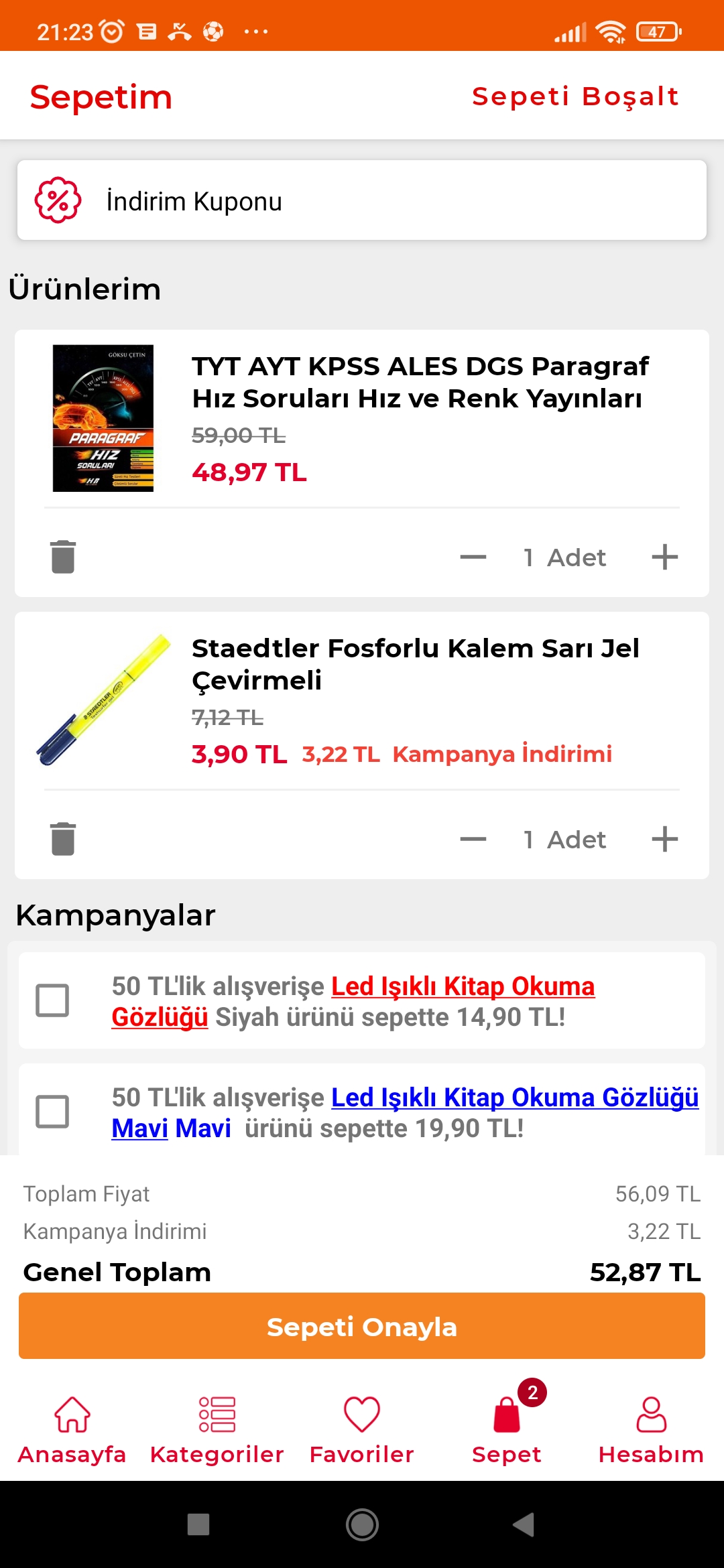Add one more Staedtler Fosforlu Kalem

(x=664, y=839)
